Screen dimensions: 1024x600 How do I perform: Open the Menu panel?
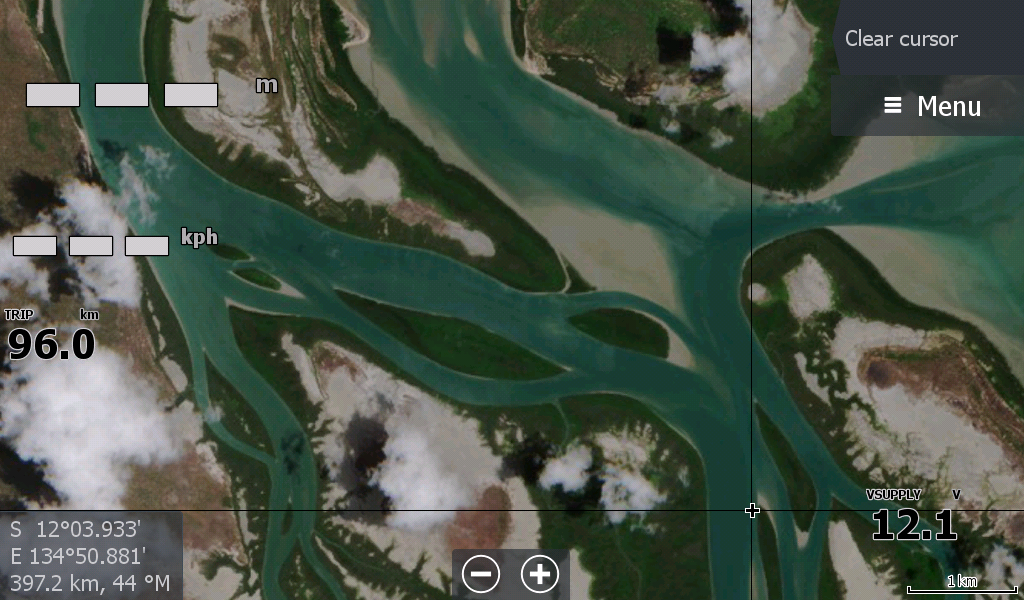tap(932, 106)
